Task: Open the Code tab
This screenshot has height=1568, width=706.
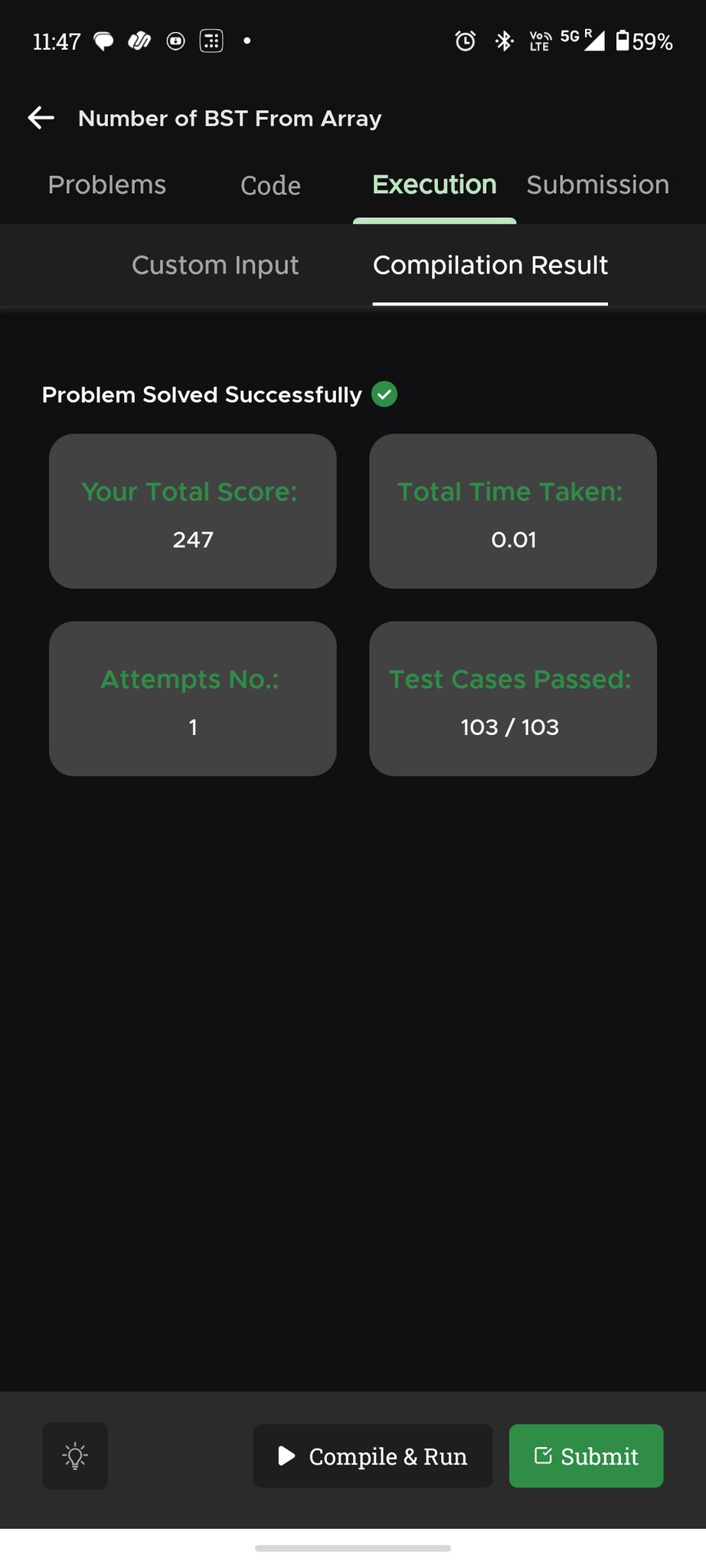Action: [x=270, y=185]
